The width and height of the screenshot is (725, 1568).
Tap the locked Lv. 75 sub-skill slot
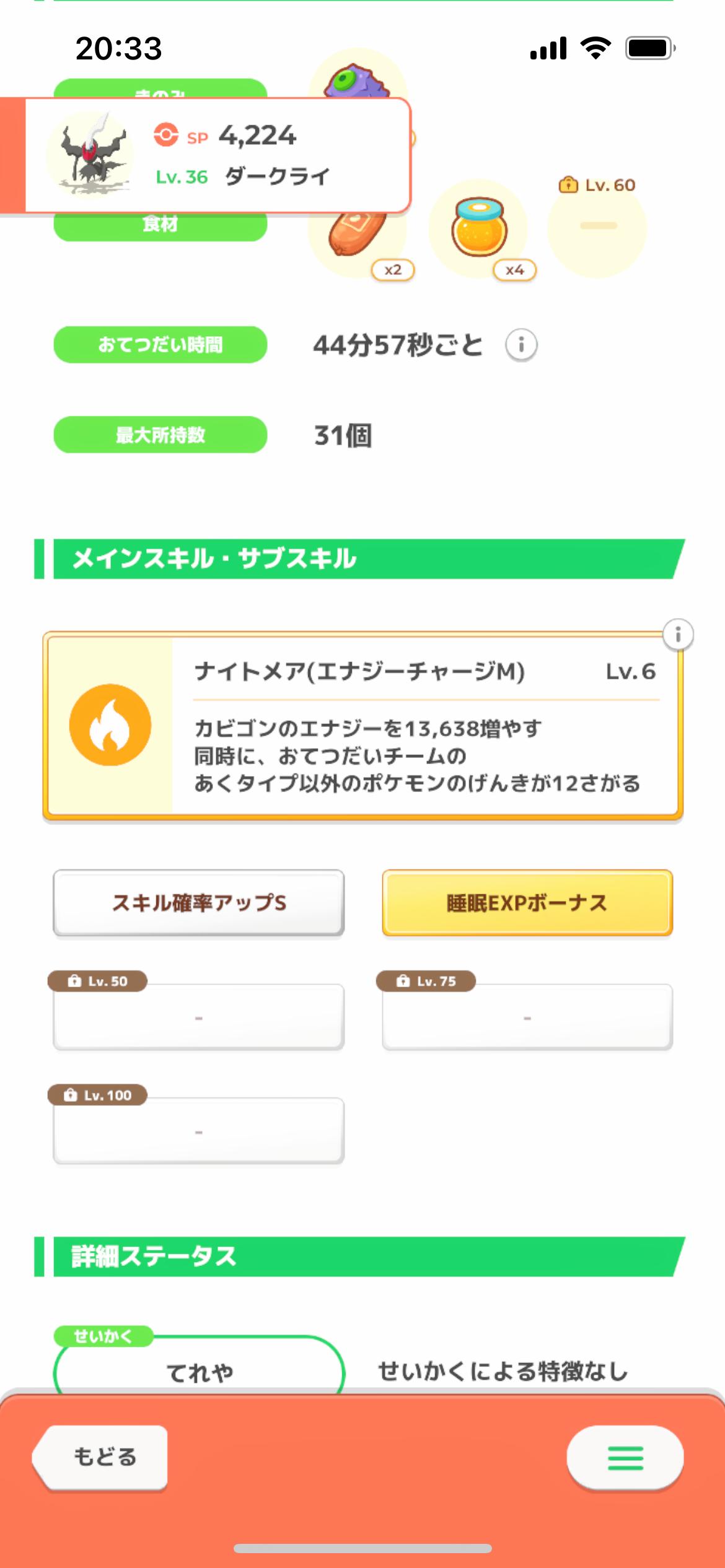(527, 1017)
